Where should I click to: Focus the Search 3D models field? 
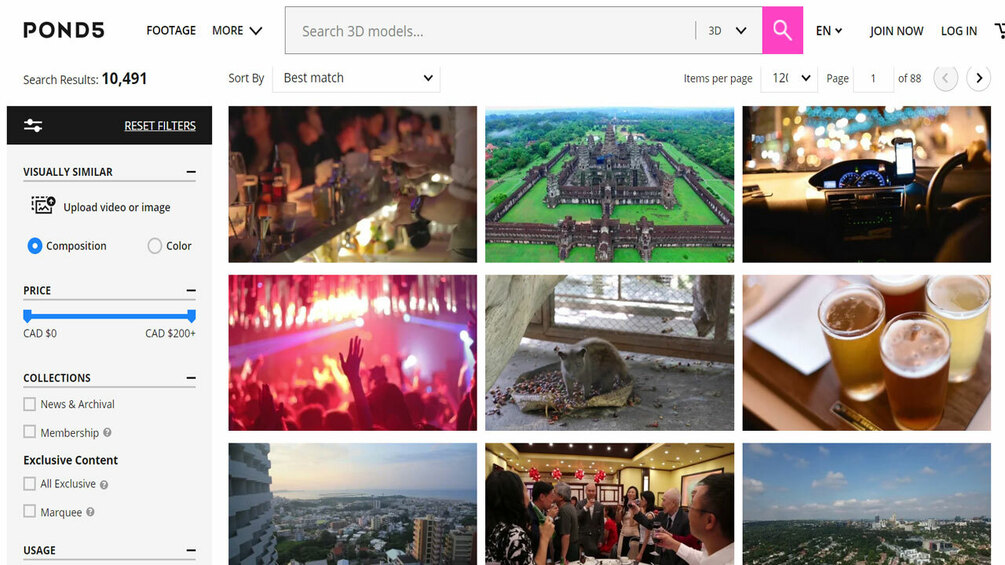(490, 31)
